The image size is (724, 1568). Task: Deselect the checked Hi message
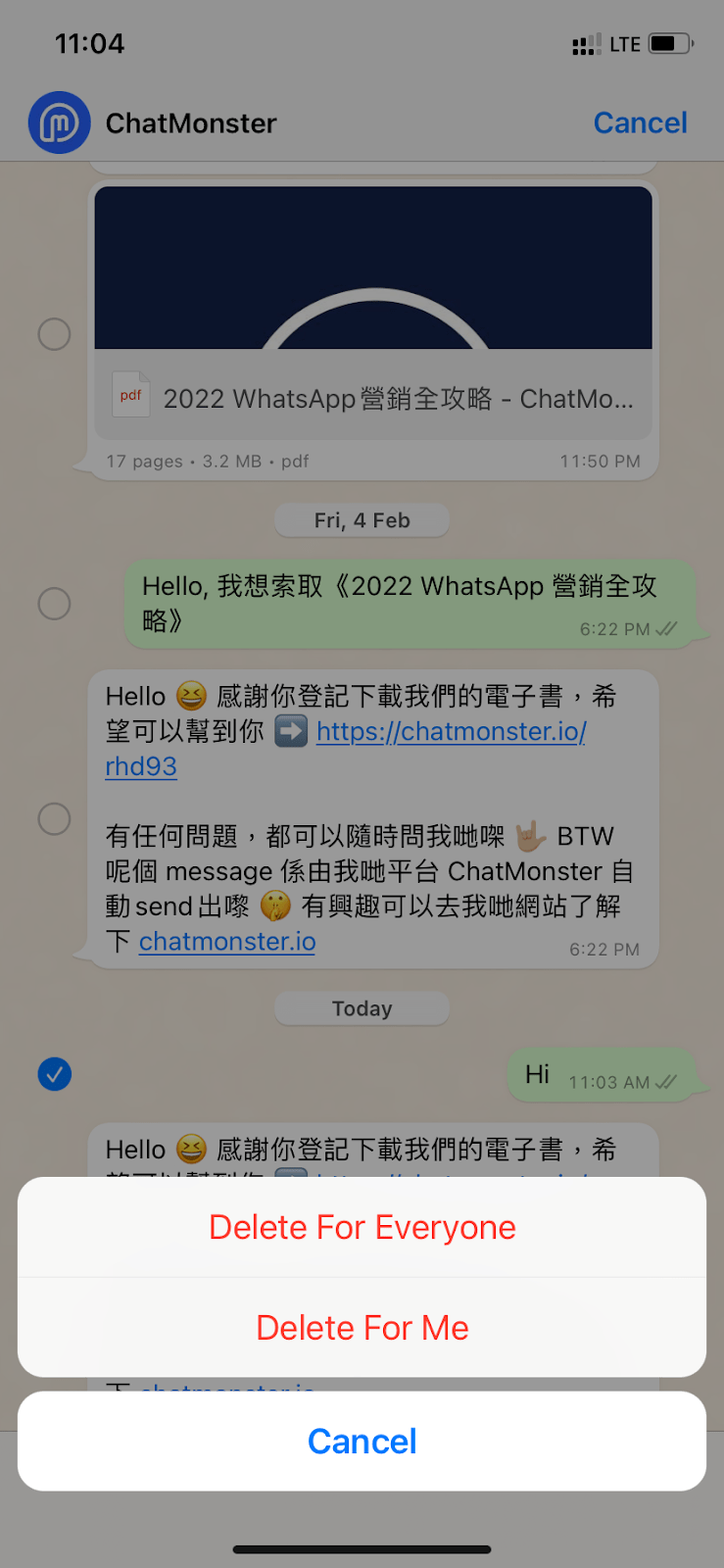(54, 1074)
